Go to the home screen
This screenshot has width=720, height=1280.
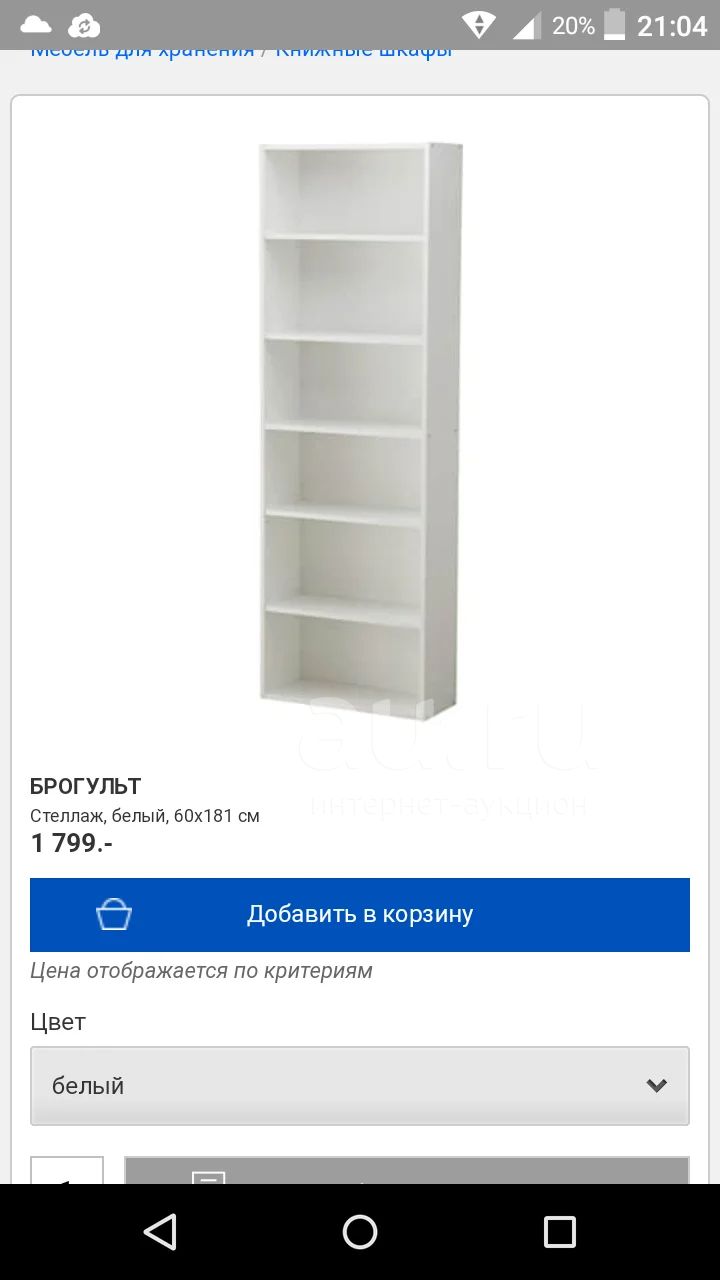360,1232
